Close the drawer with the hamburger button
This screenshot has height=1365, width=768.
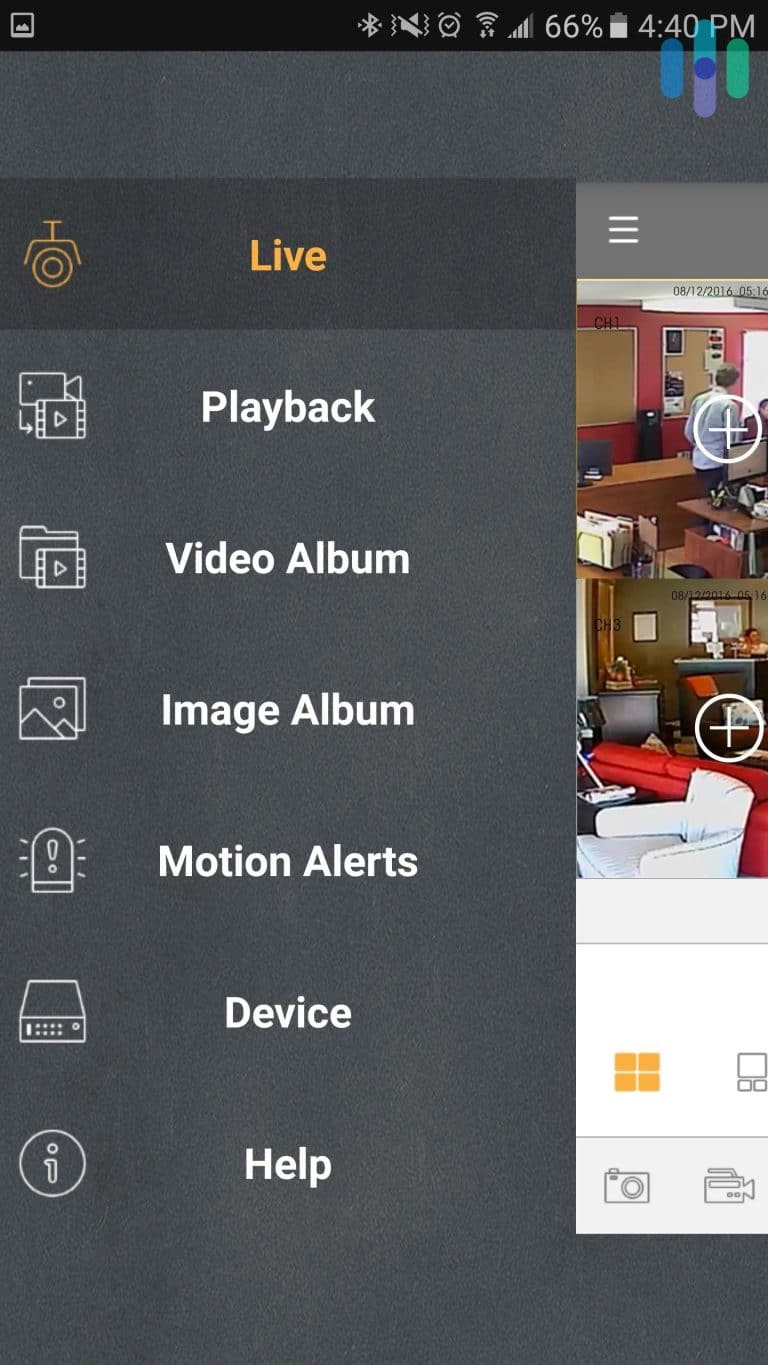pyautogui.click(x=623, y=230)
